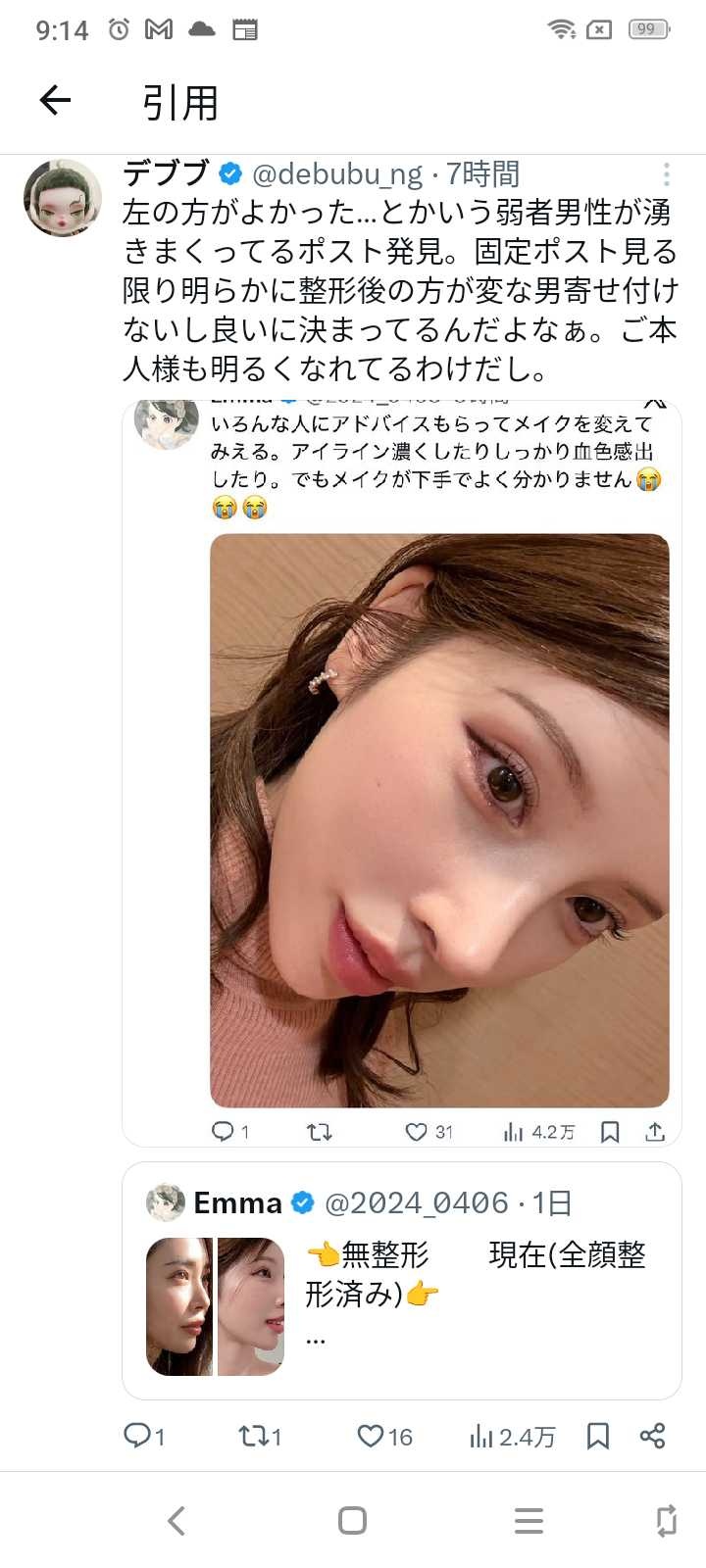
Task: Bookmark デブブ's post
Action: tap(598, 1436)
